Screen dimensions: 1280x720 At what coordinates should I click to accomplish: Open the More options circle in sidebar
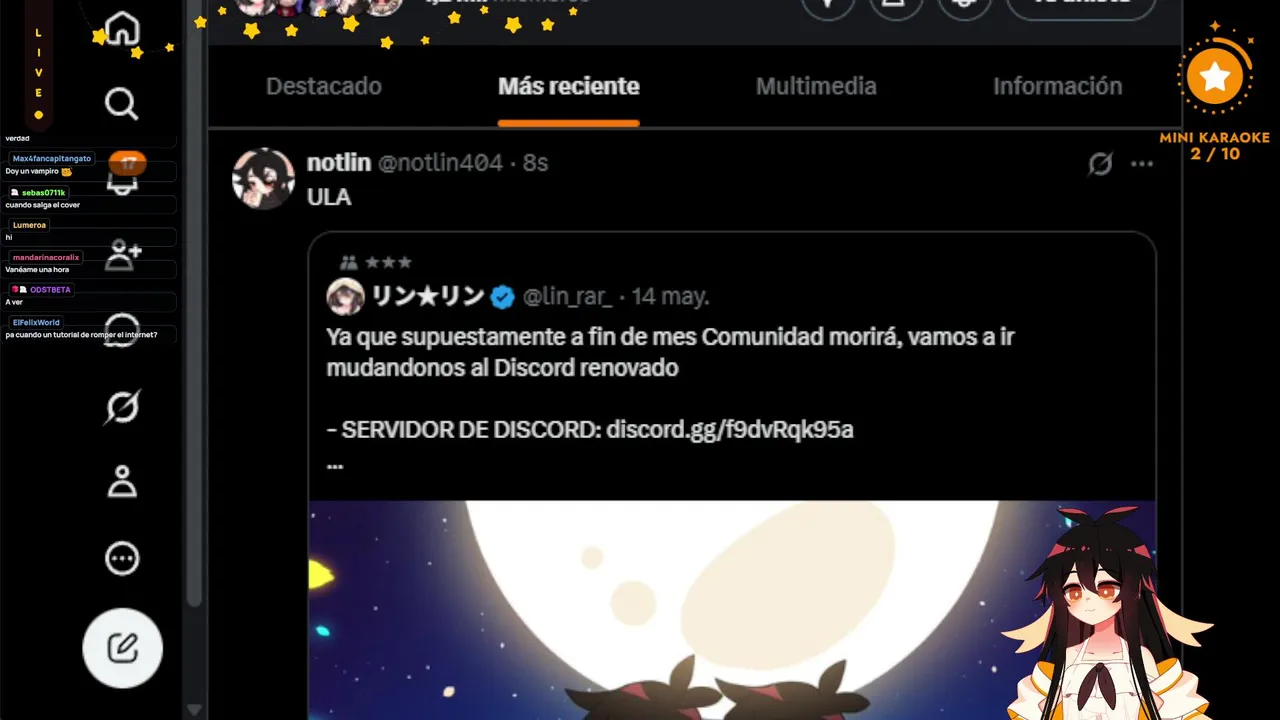[x=122, y=558]
